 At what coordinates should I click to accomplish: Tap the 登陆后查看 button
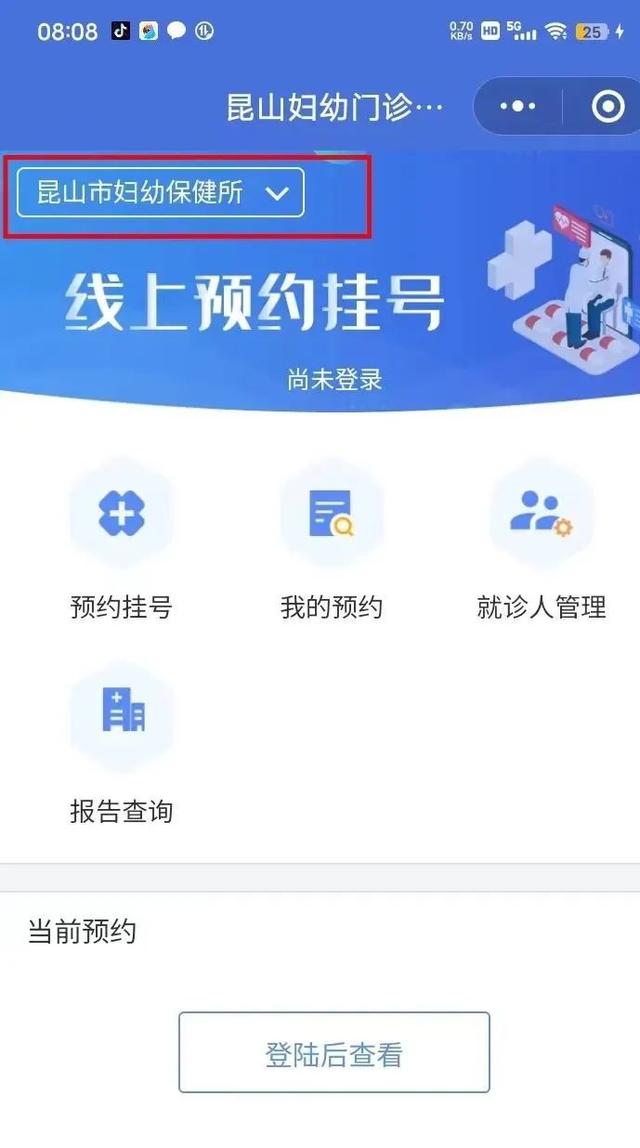(334, 1052)
